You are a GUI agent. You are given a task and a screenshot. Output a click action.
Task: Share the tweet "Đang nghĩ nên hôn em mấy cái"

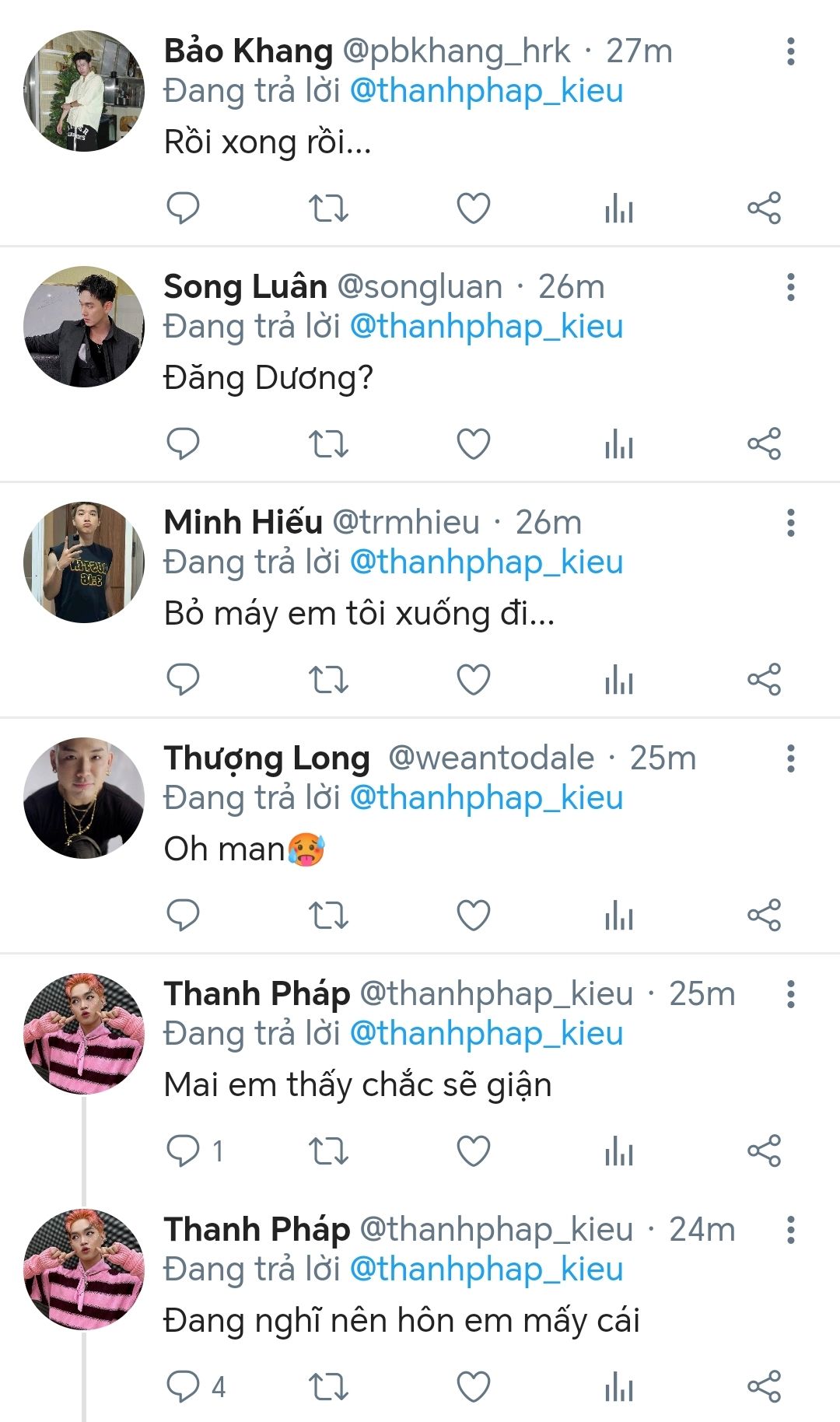(764, 1386)
